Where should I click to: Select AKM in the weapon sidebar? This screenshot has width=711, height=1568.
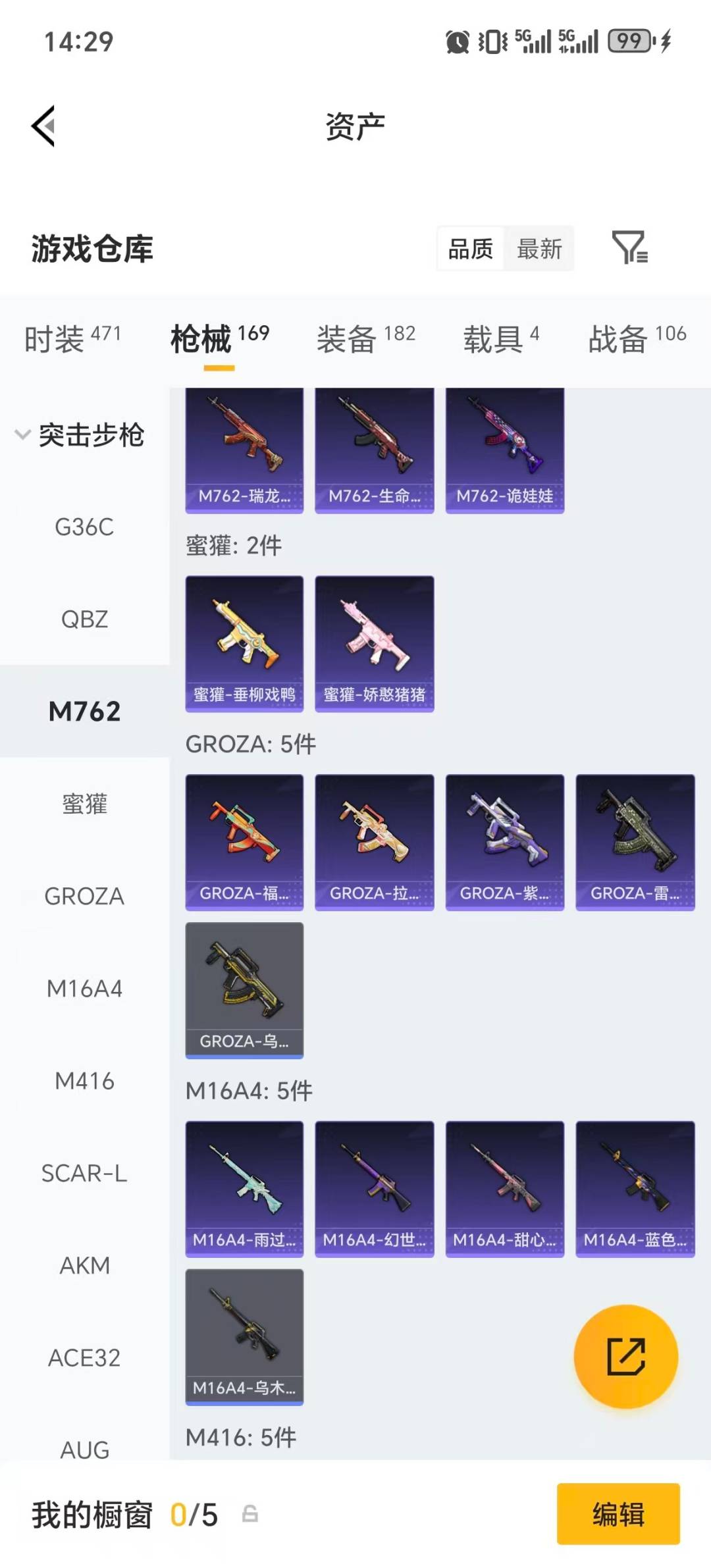tap(85, 1265)
